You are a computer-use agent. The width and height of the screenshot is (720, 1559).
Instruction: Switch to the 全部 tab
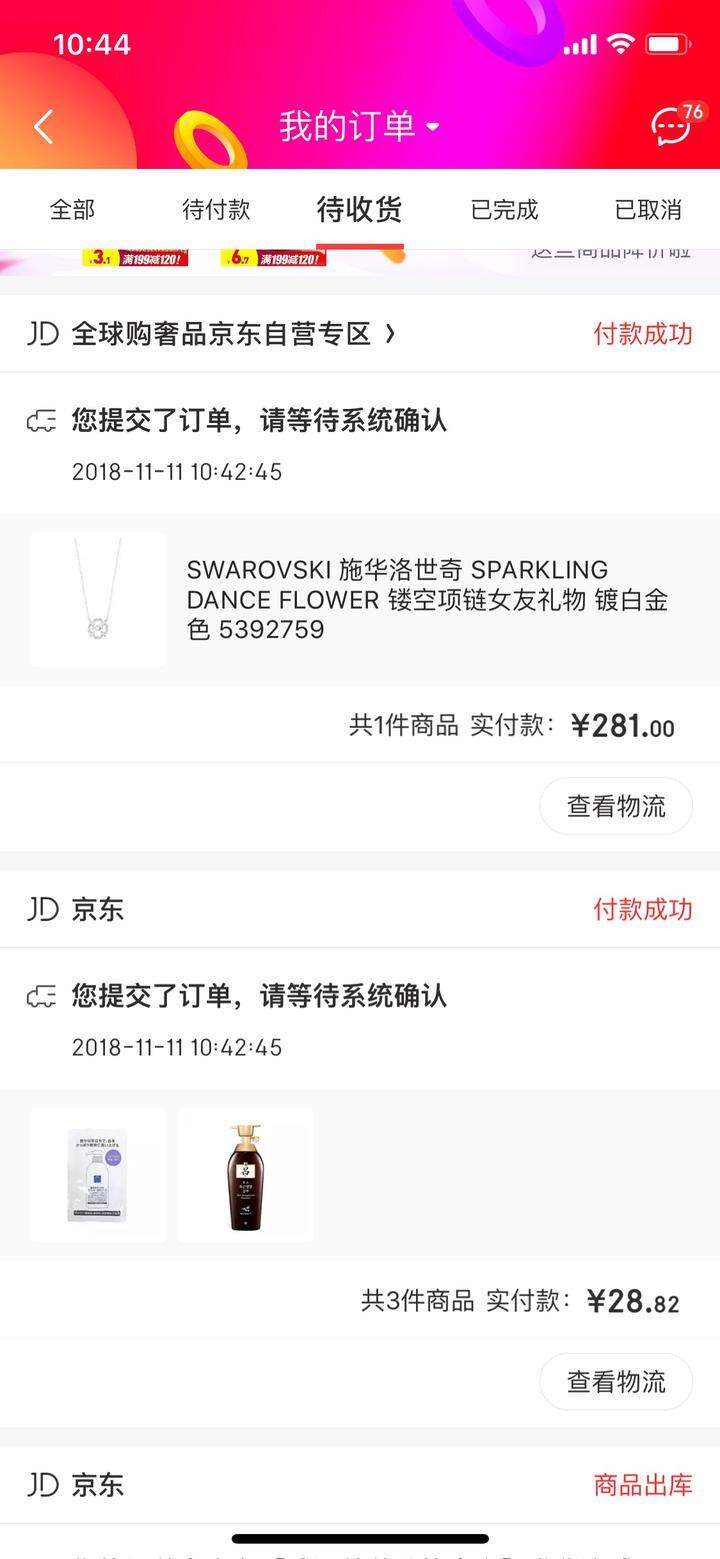coord(72,210)
